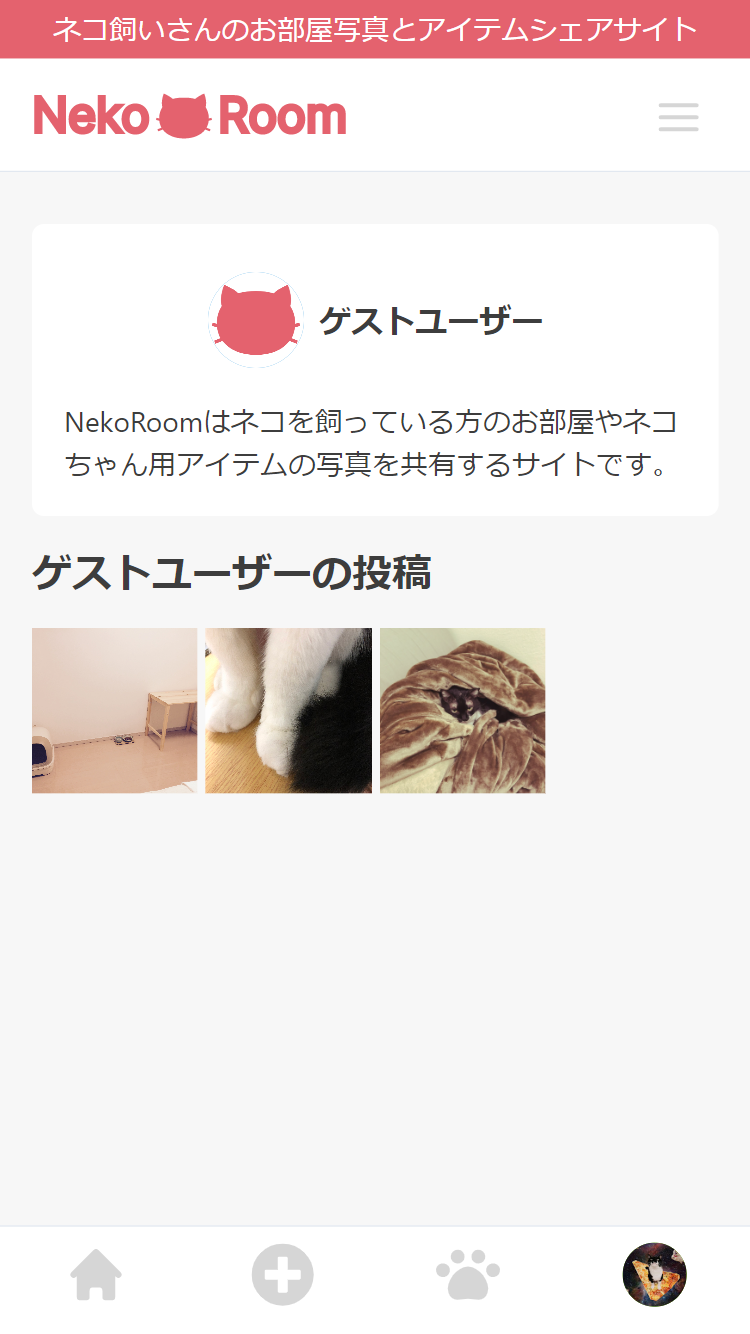Screen dimensions: 750x1334
Task: Tap the profile photo icon in bottom navigation
Action: 655,1274
